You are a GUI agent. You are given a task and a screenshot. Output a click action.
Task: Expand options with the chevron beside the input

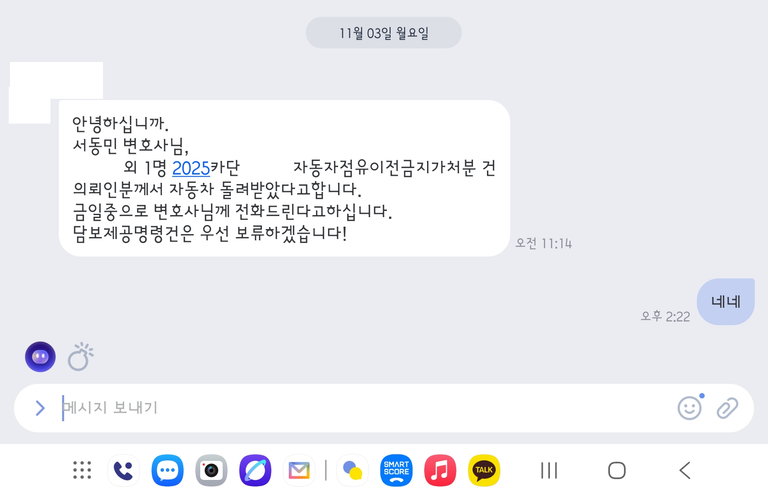40,408
